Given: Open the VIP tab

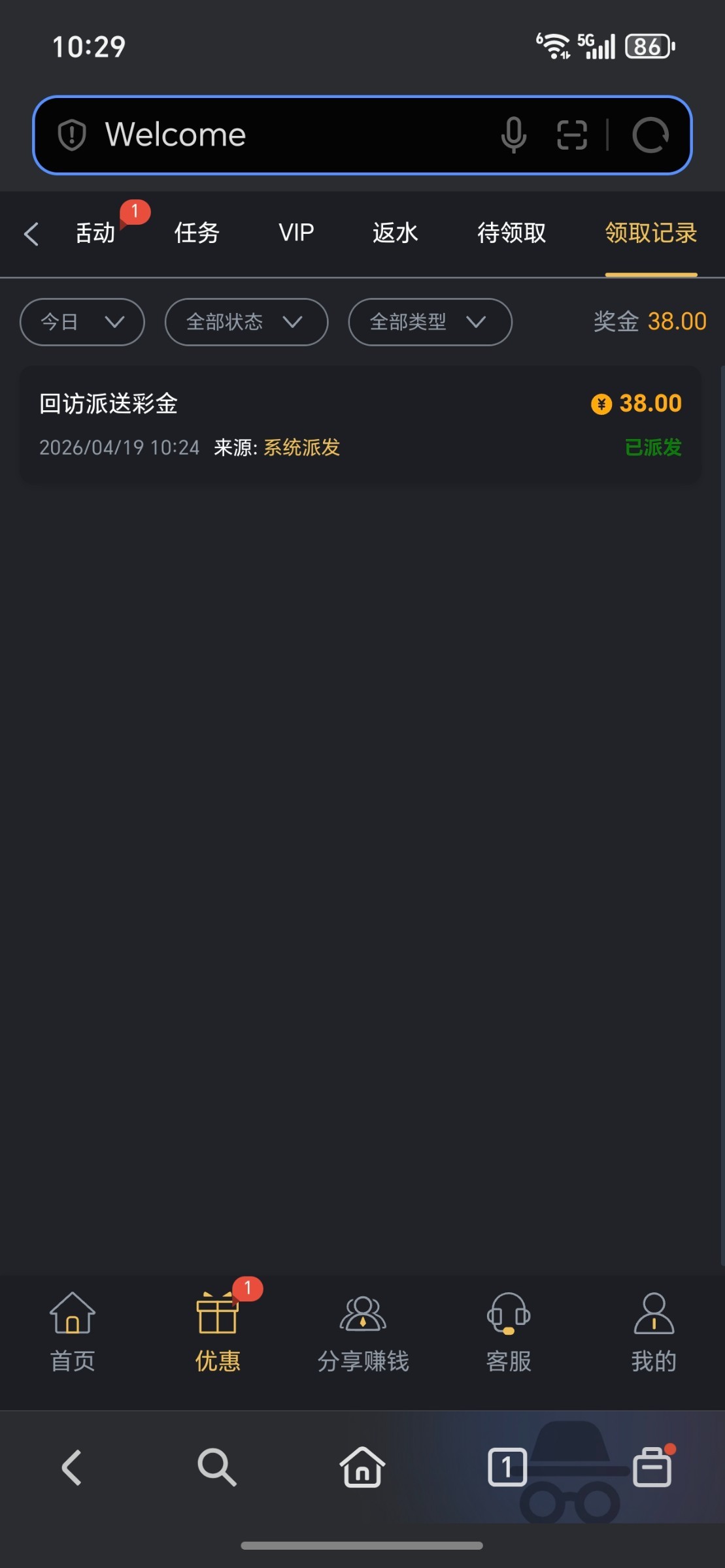Looking at the screenshot, I should [296, 233].
